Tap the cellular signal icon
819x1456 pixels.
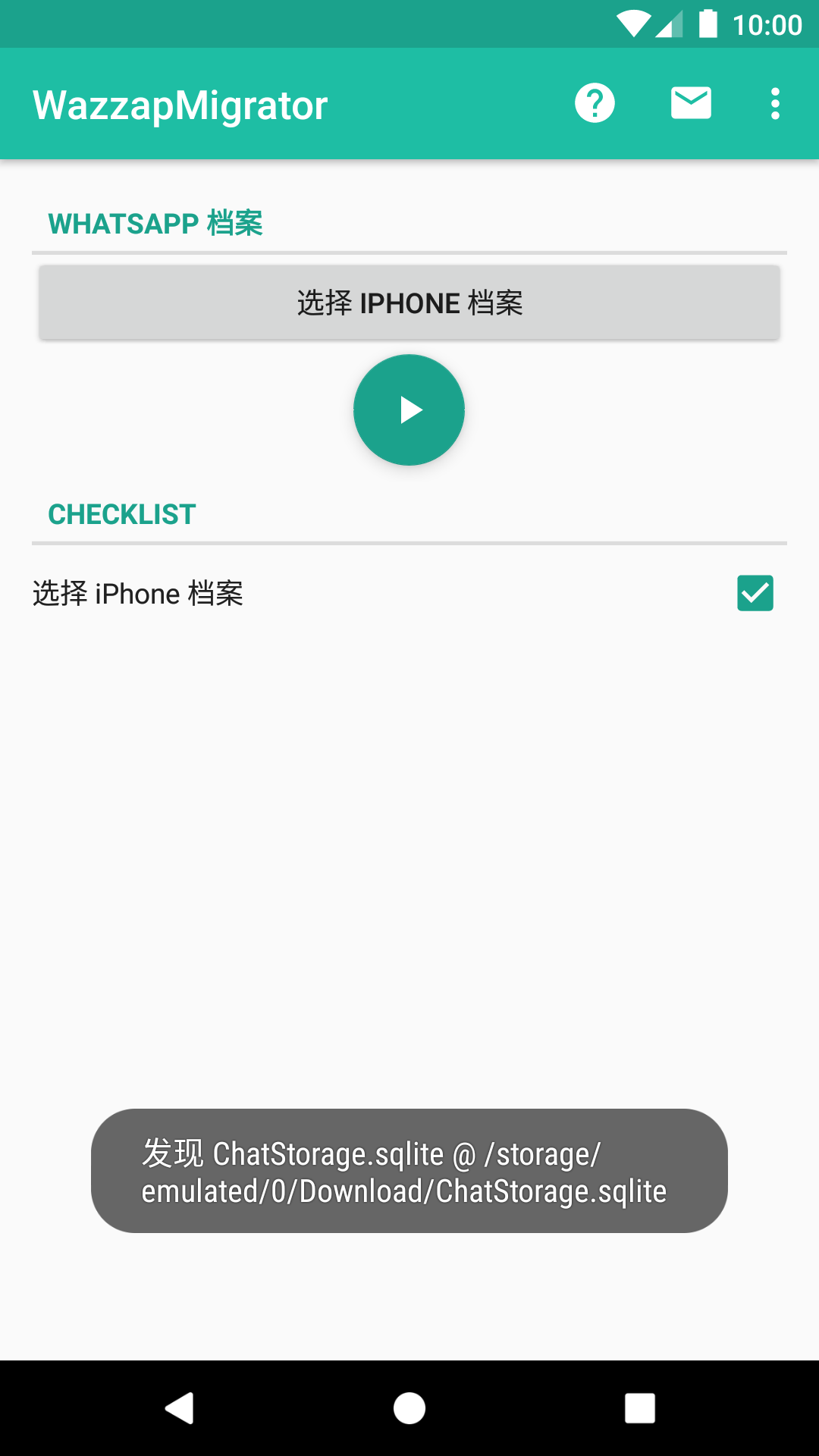(670, 25)
